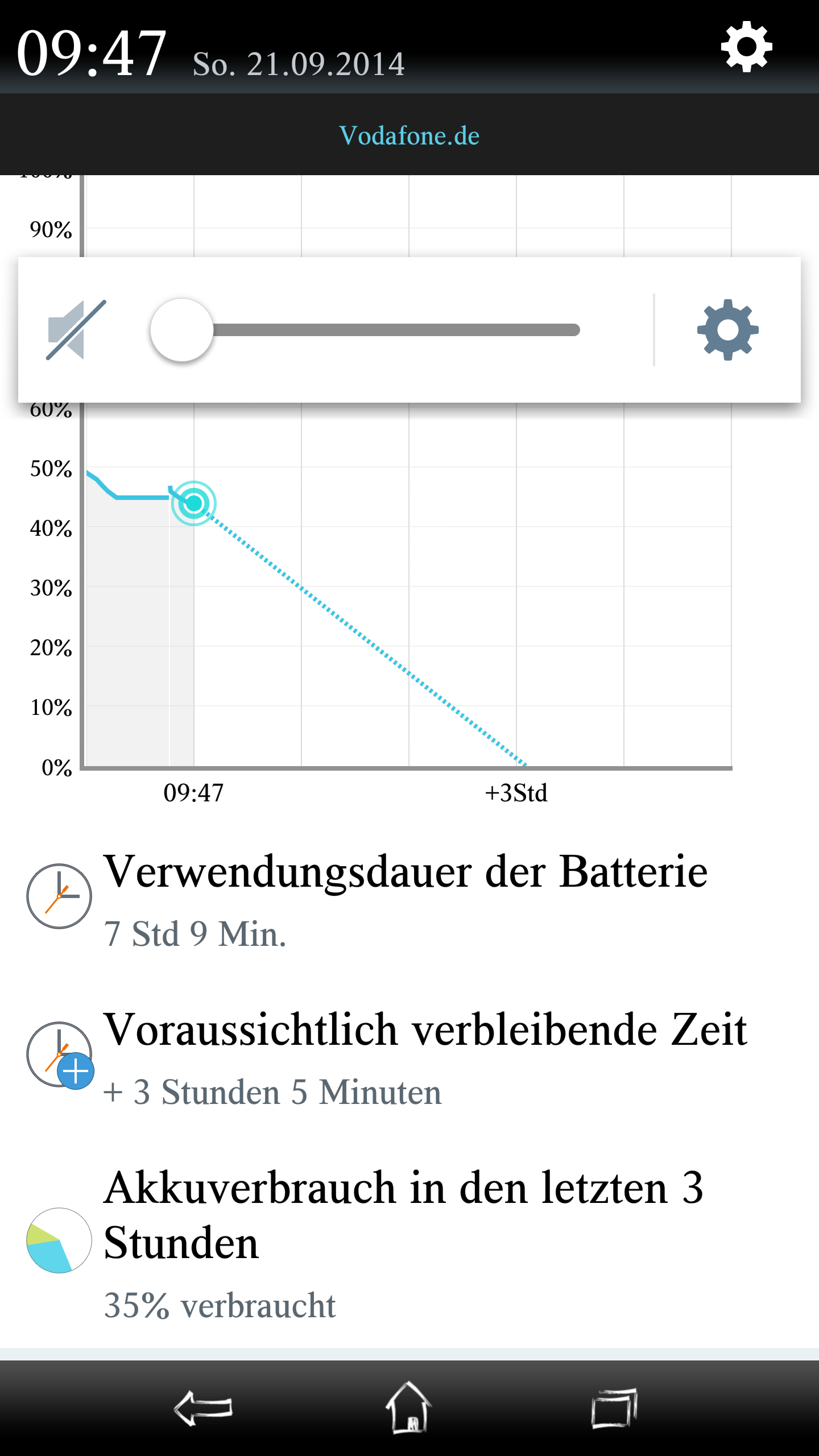The image size is (819, 1456).
Task: Go to the home screen
Action: click(409, 1408)
